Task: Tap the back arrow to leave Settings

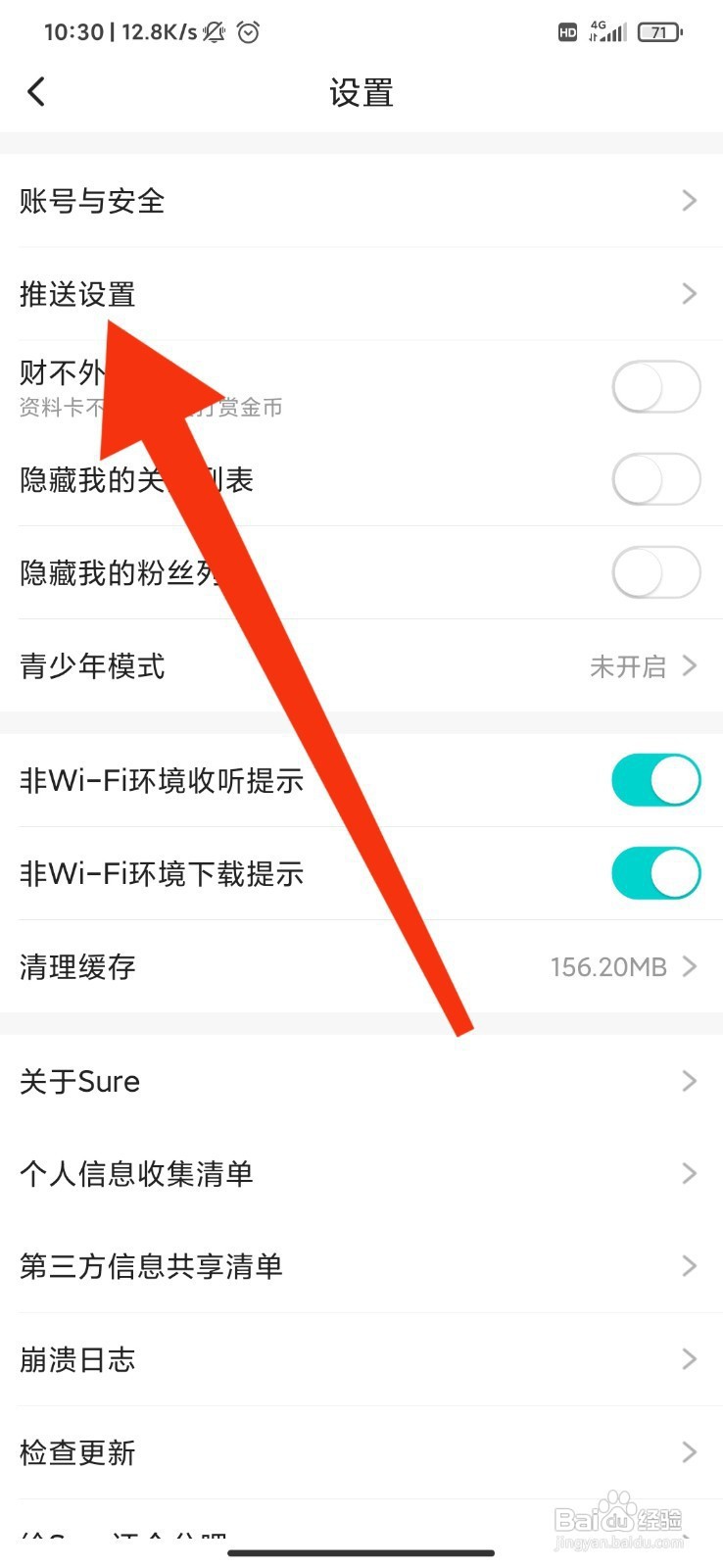Action: [36, 91]
